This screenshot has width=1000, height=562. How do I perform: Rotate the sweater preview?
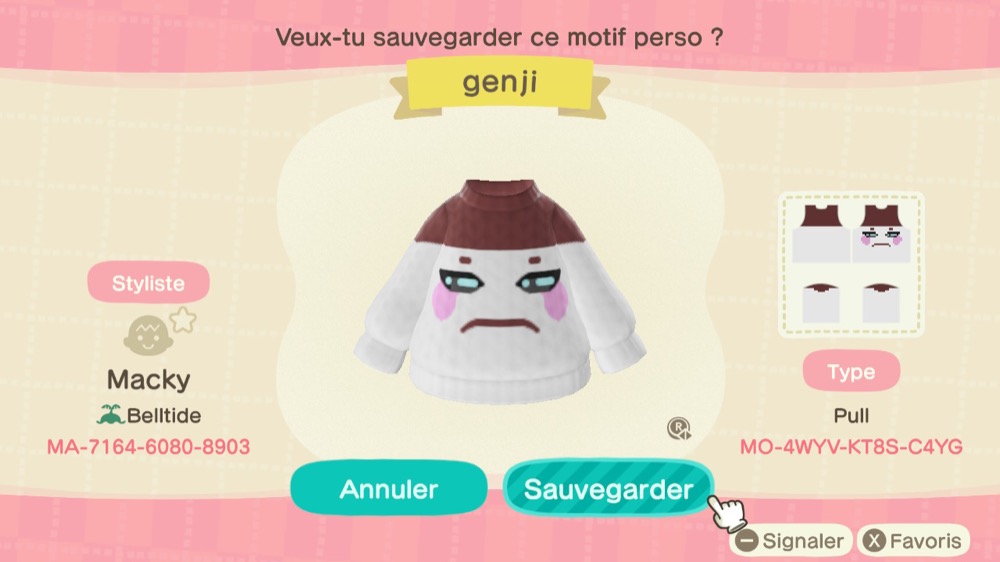point(679,429)
